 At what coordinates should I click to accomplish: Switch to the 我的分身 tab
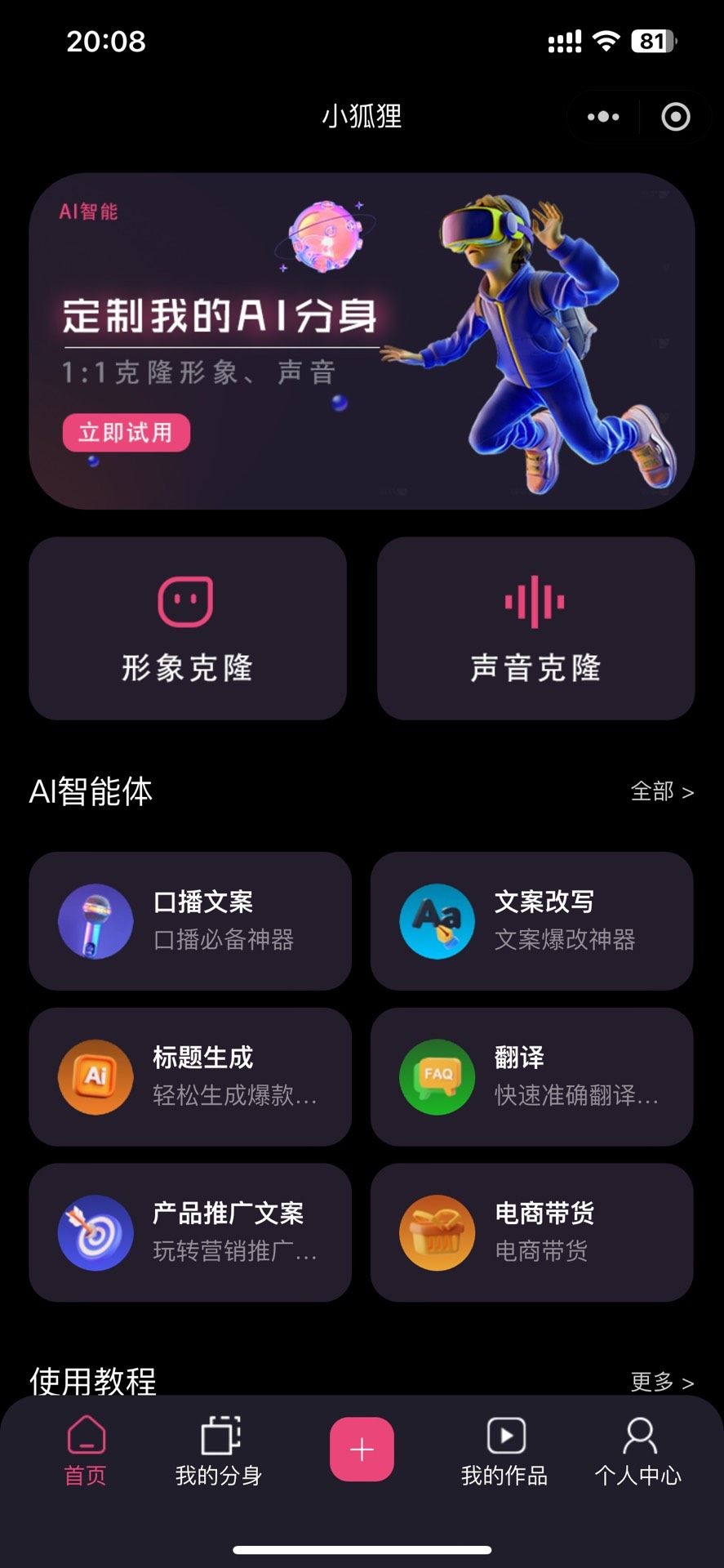[219, 1451]
